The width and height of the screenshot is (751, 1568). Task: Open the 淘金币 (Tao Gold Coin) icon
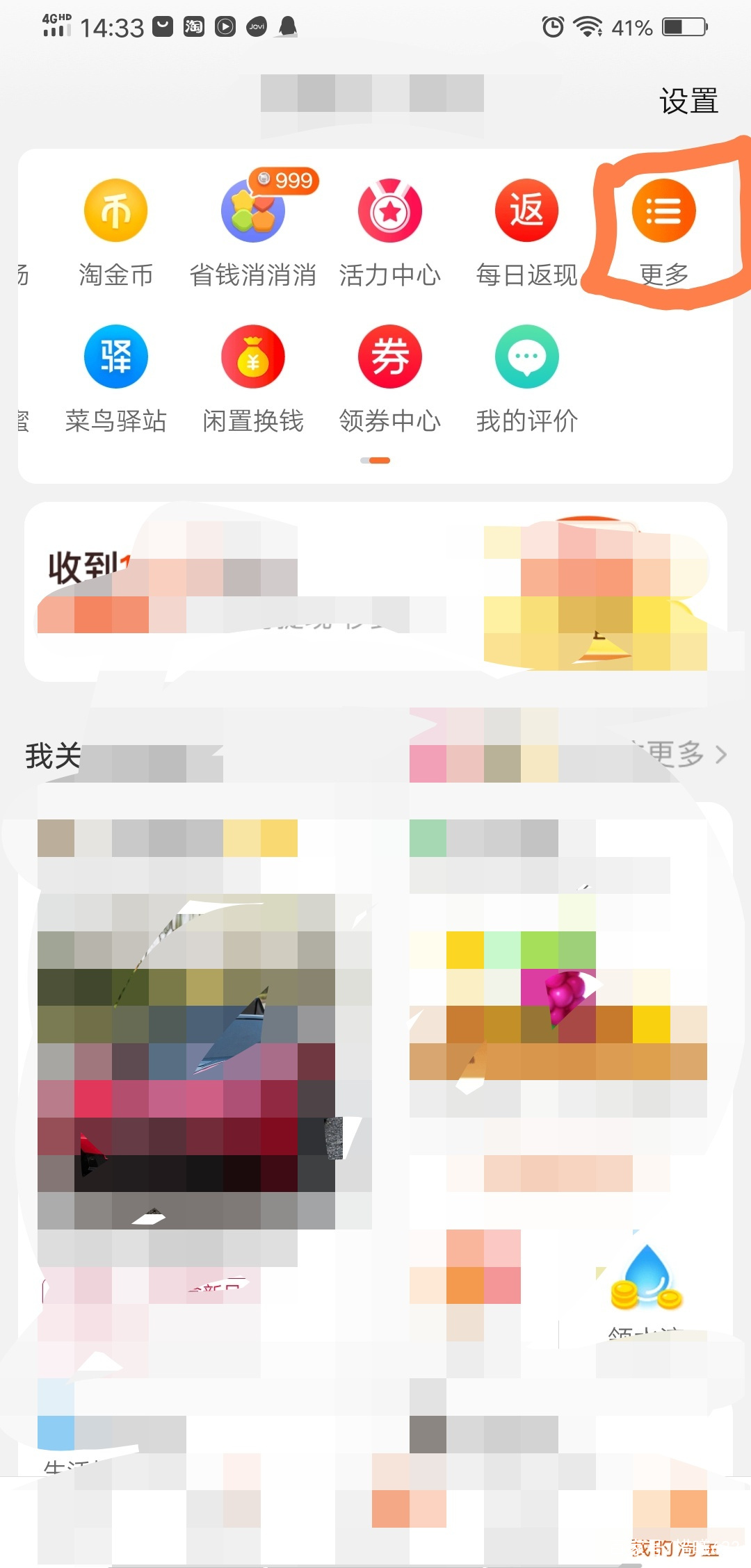[115, 212]
